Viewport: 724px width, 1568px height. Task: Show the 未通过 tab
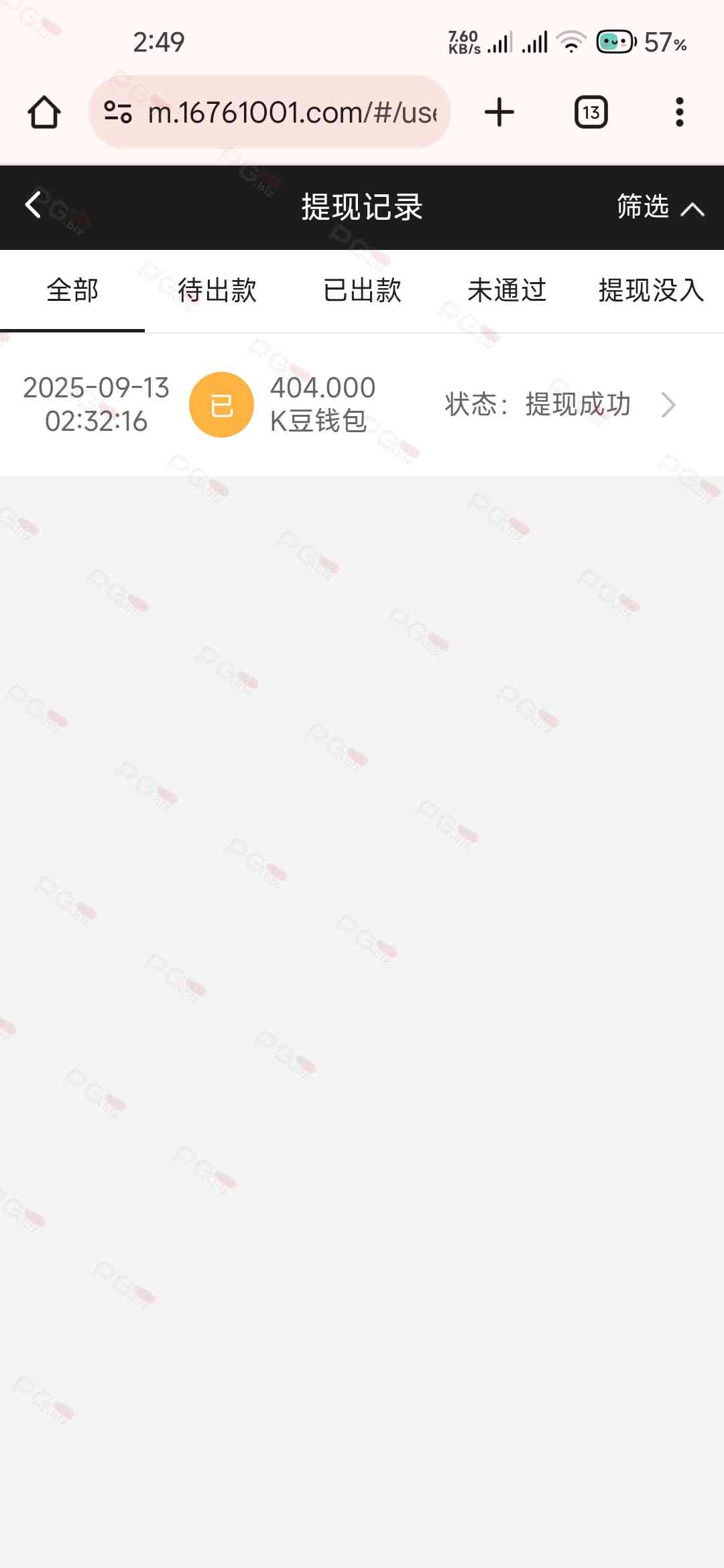click(507, 291)
